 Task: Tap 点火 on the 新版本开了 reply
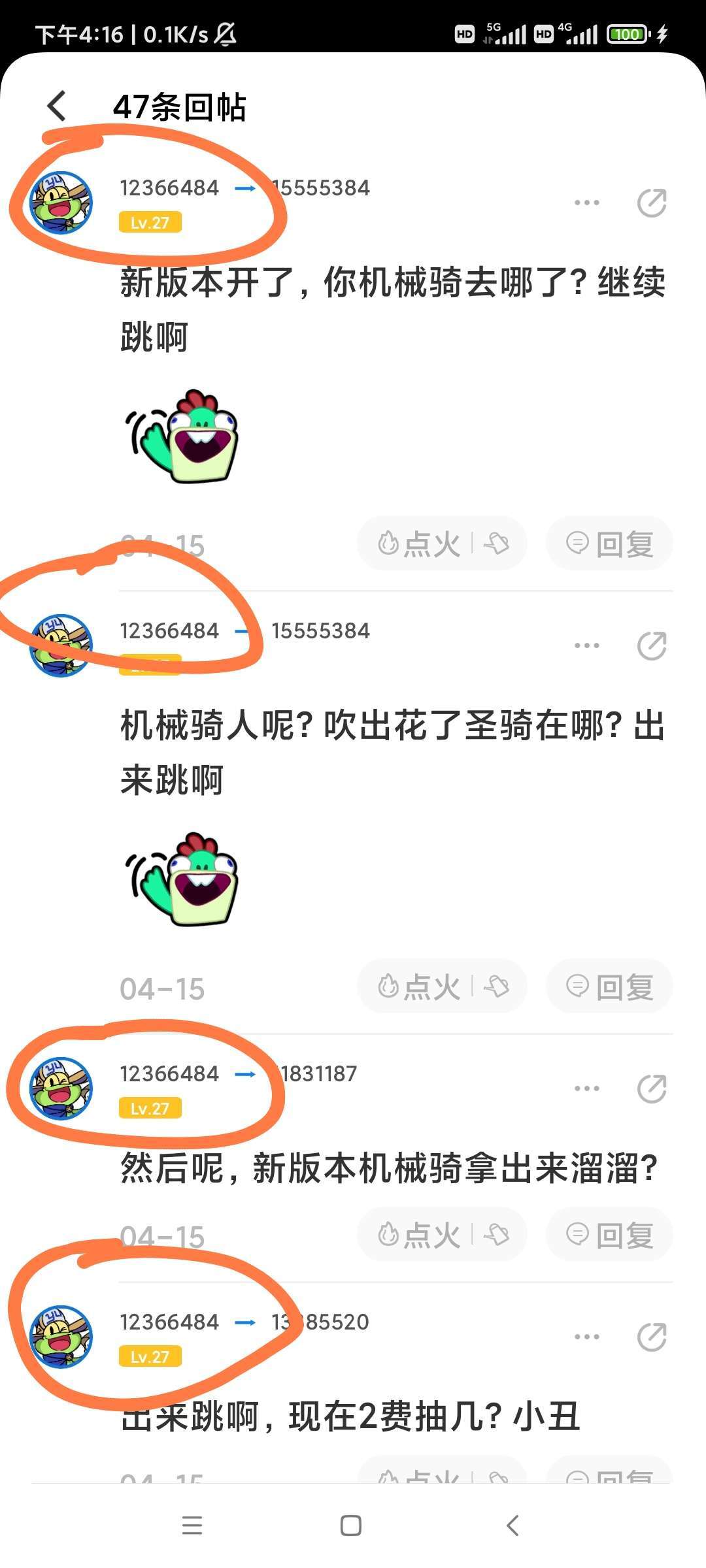point(418,544)
